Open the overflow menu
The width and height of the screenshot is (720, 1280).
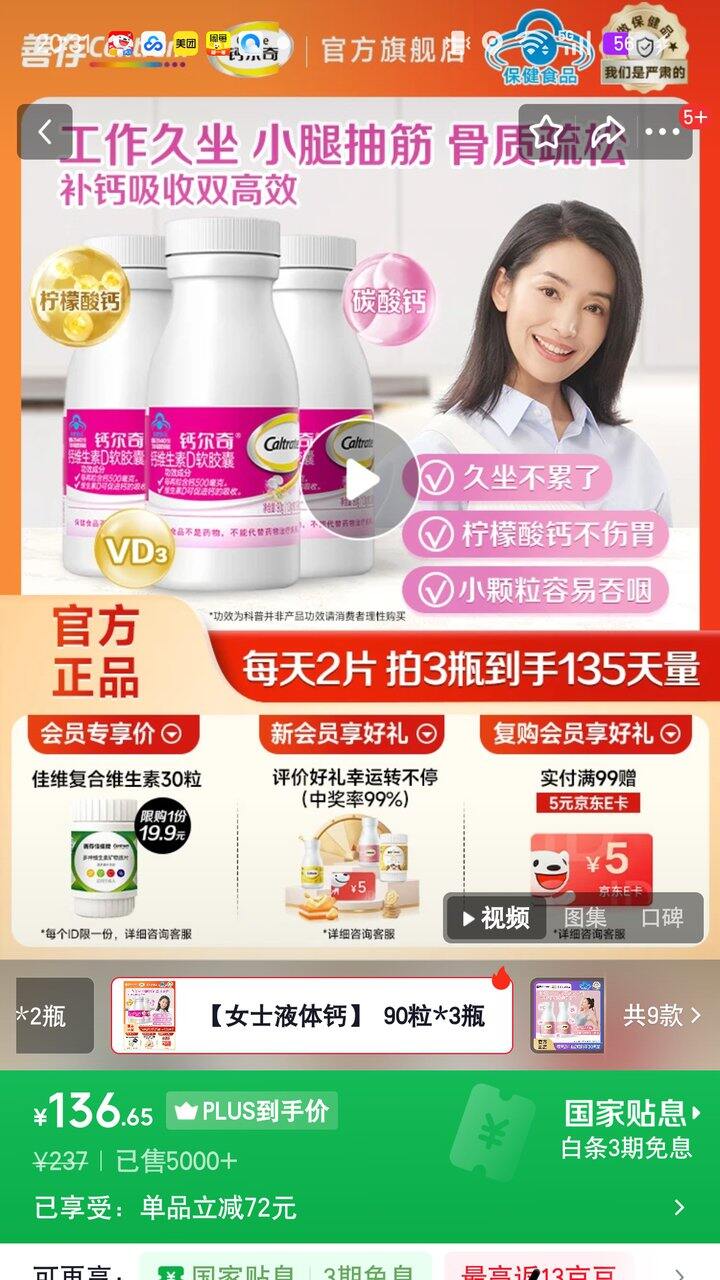[662, 131]
